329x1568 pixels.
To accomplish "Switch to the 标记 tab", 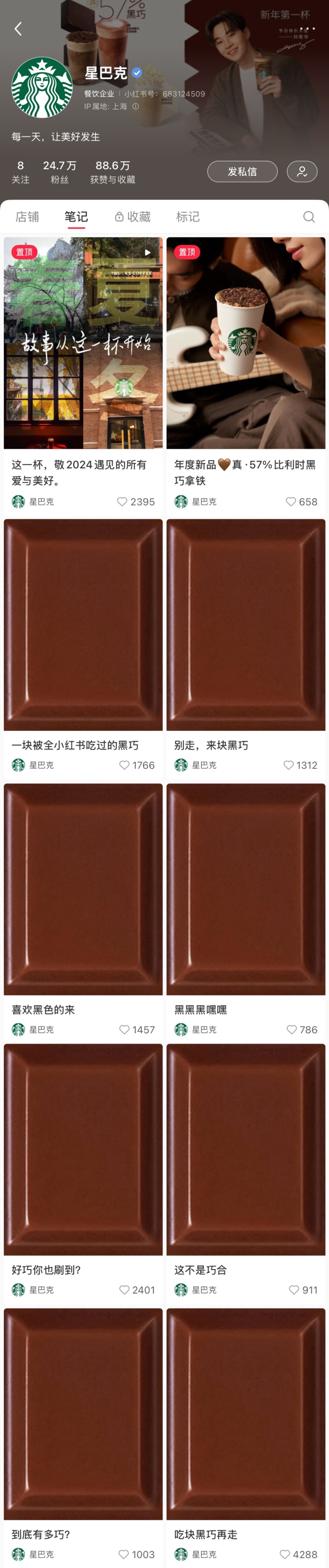I will [188, 216].
